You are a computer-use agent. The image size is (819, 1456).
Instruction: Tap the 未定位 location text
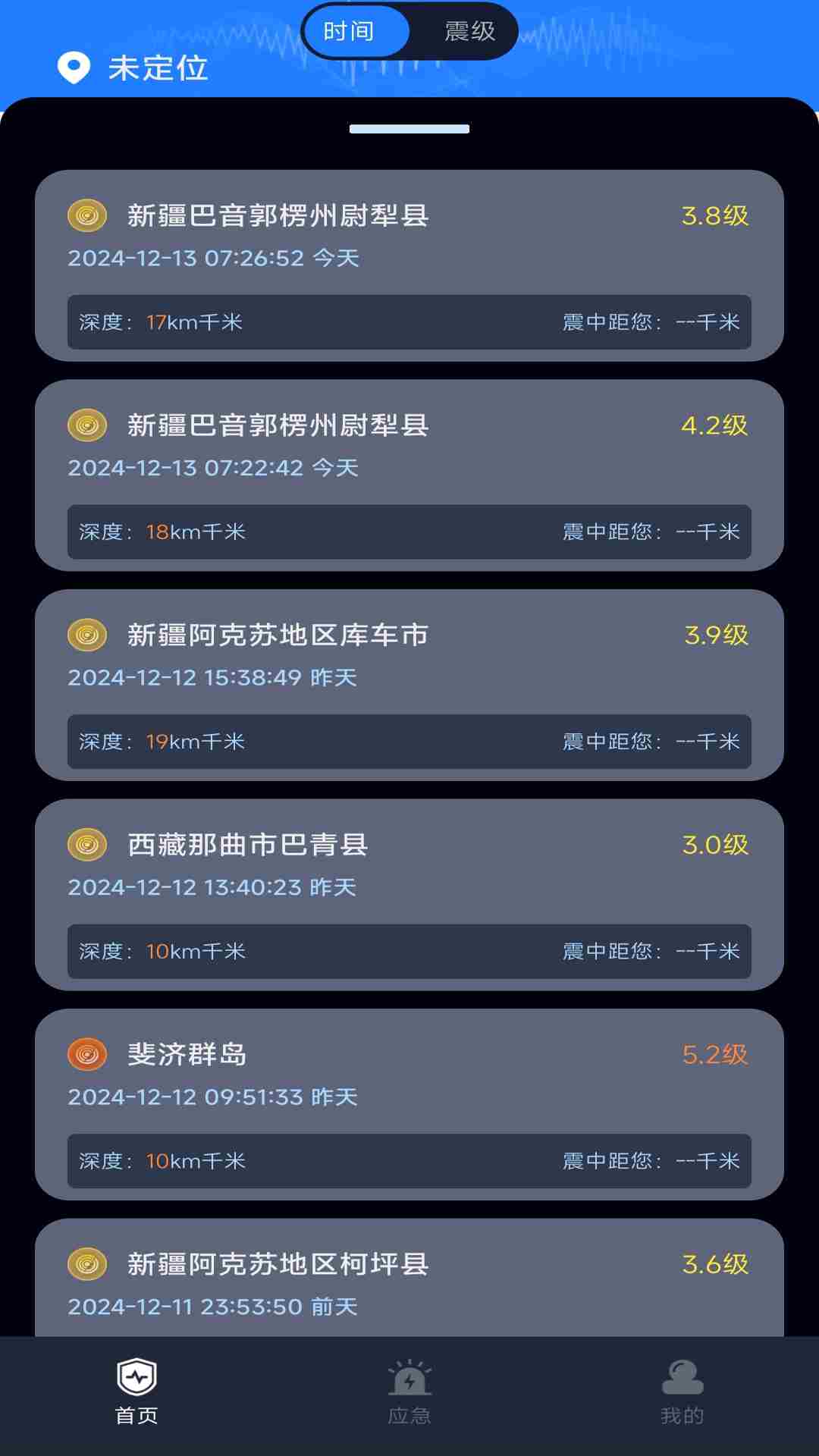click(157, 68)
